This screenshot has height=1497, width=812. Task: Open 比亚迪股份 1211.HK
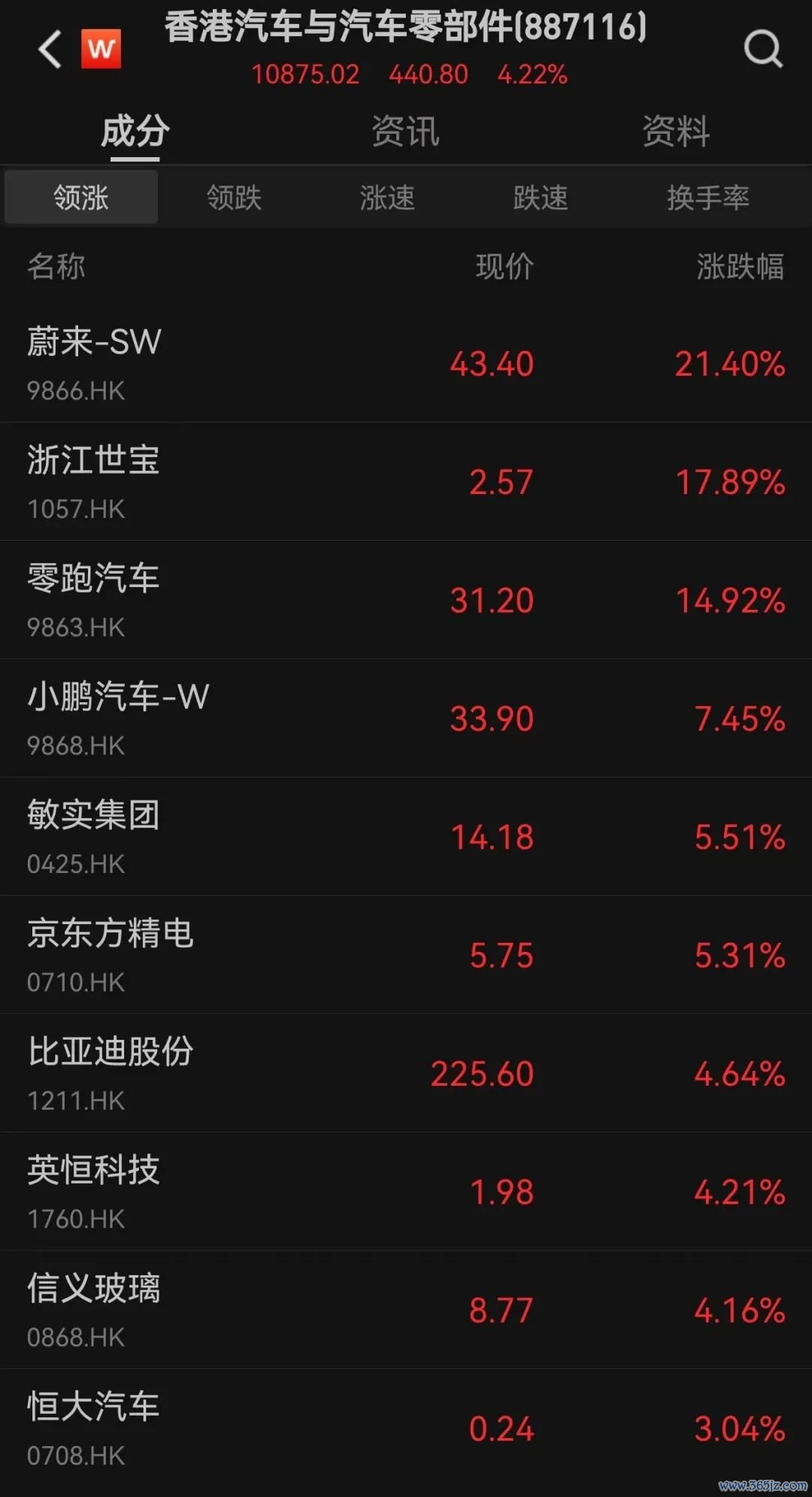click(x=406, y=1074)
